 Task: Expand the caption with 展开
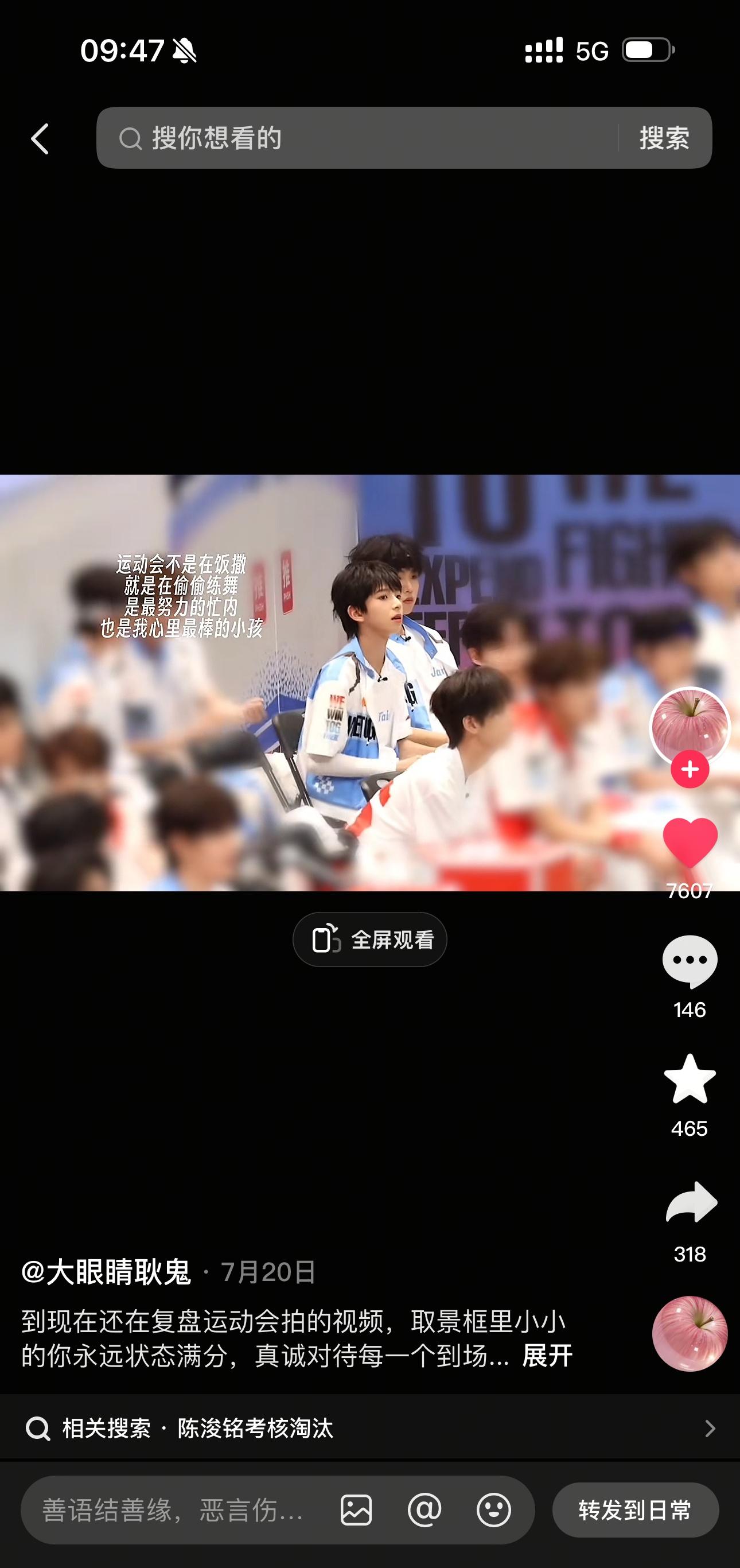tap(547, 1356)
